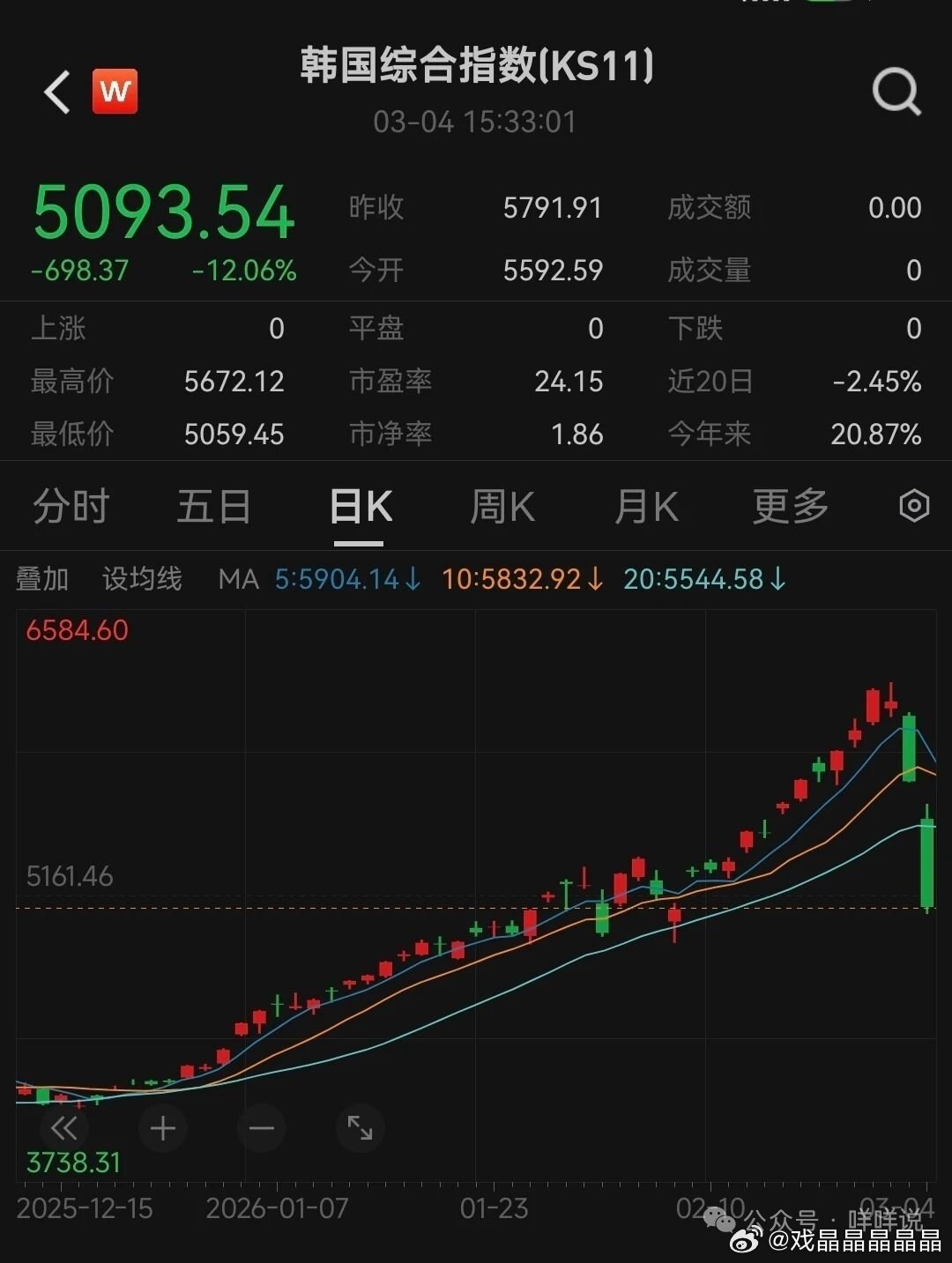Toggle the MA5 moving average line
Image resolution: width=952 pixels, height=1263 pixels.
pos(344,580)
